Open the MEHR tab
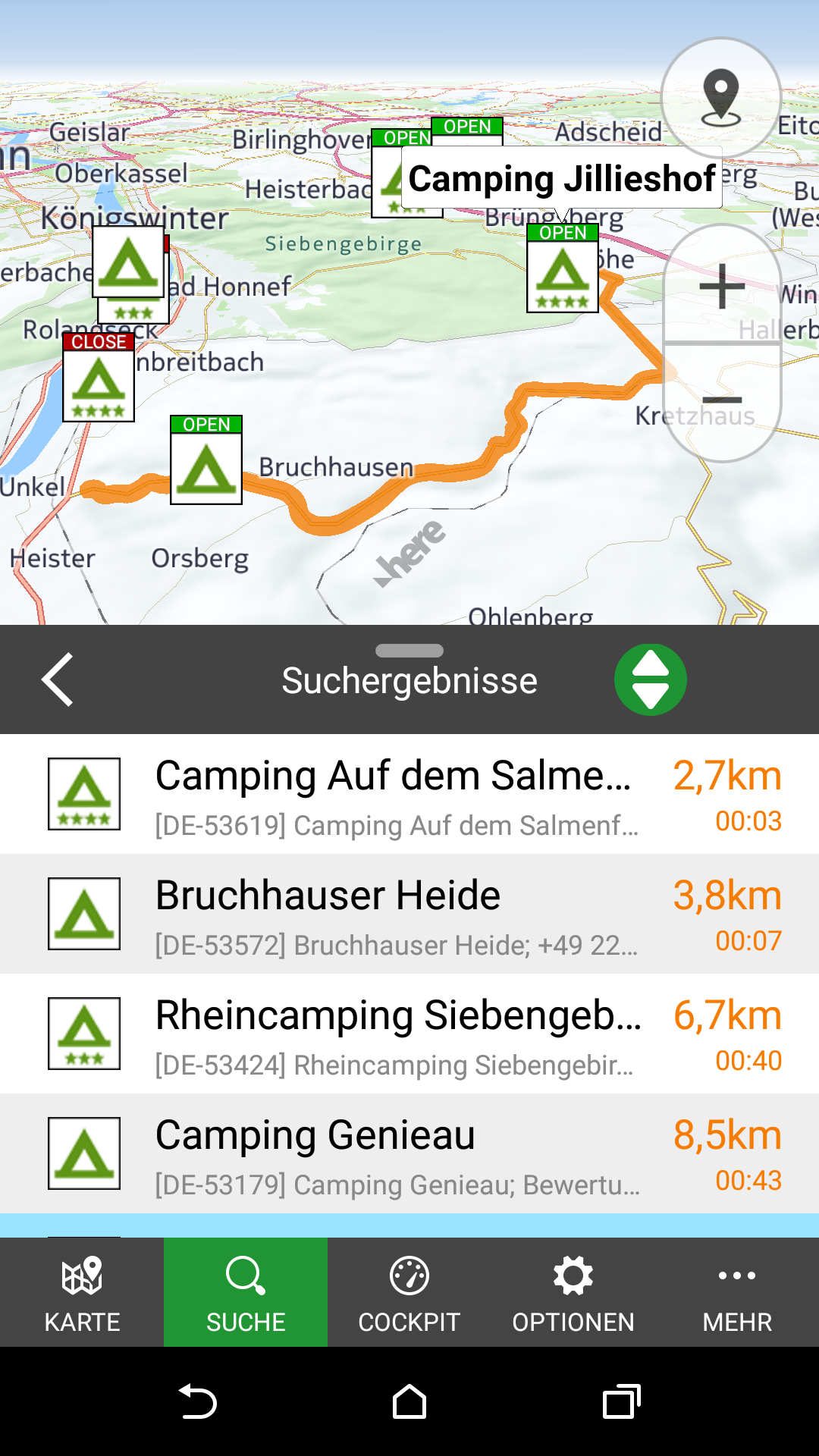The width and height of the screenshot is (819, 1456). click(x=737, y=1292)
